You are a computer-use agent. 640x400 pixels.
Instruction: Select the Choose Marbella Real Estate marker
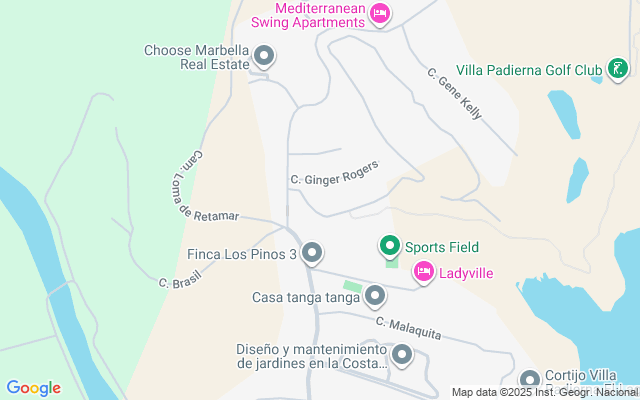coord(264,56)
